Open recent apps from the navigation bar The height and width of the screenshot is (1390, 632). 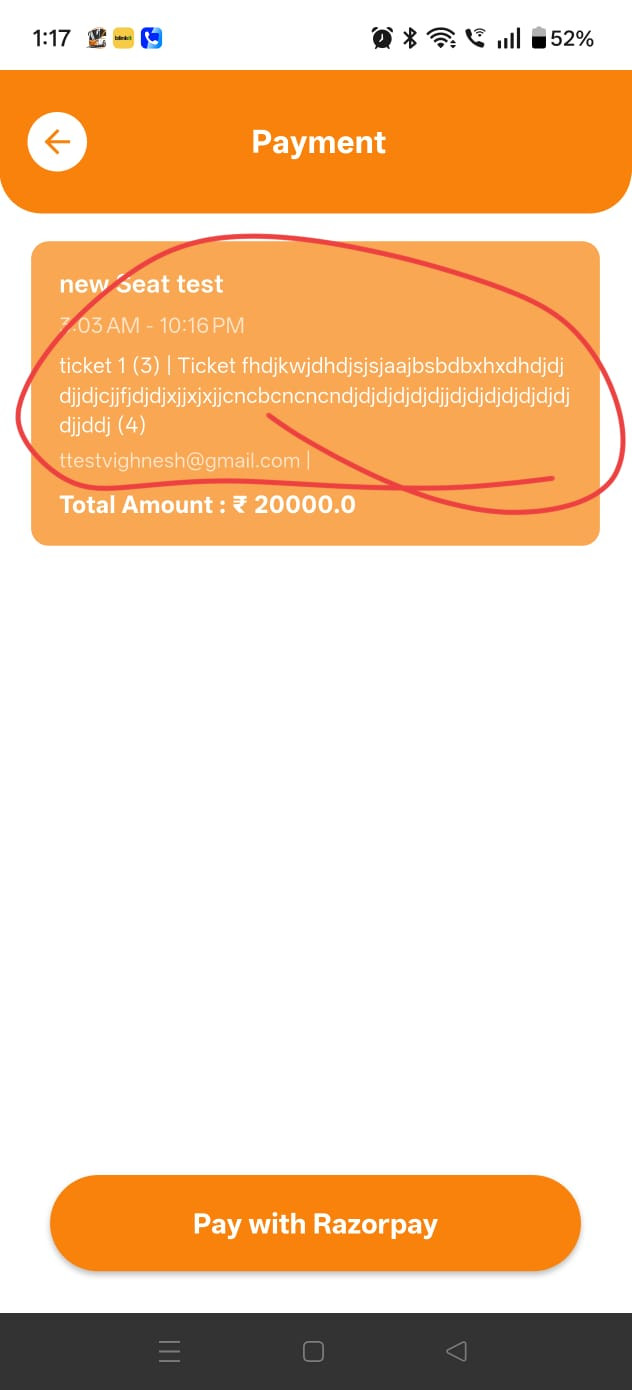tap(170, 1352)
